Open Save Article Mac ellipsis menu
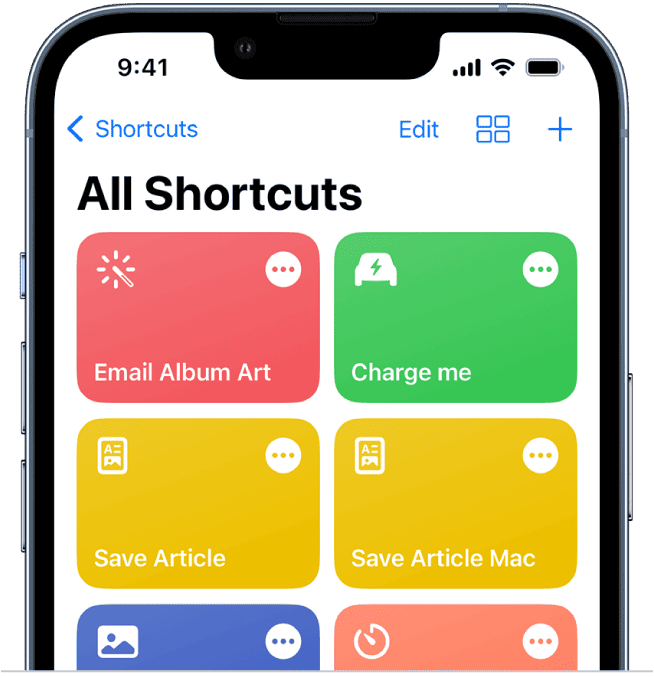 [x=541, y=455]
